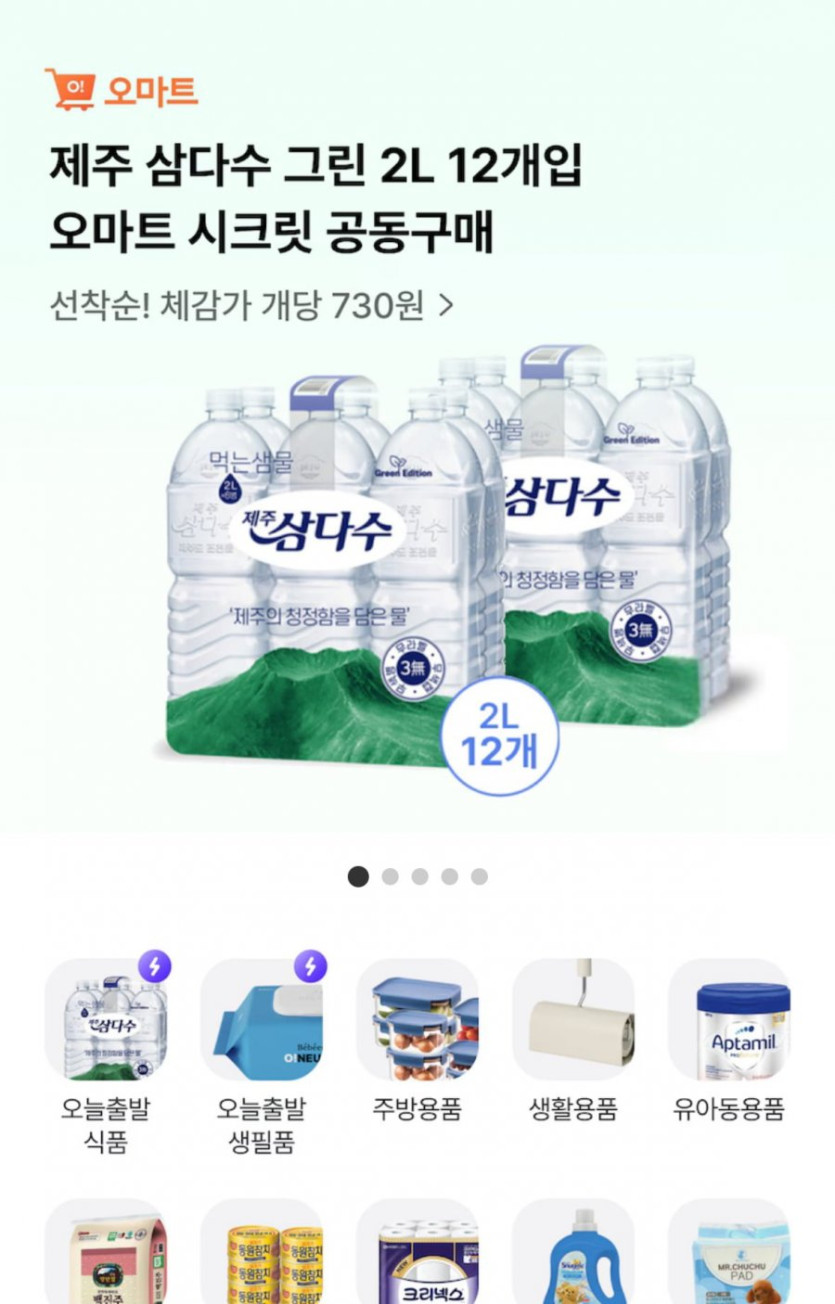Open the category tile showing Kleenex tissue
The height and width of the screenshot is (1304, 835).
point(417,1255)
